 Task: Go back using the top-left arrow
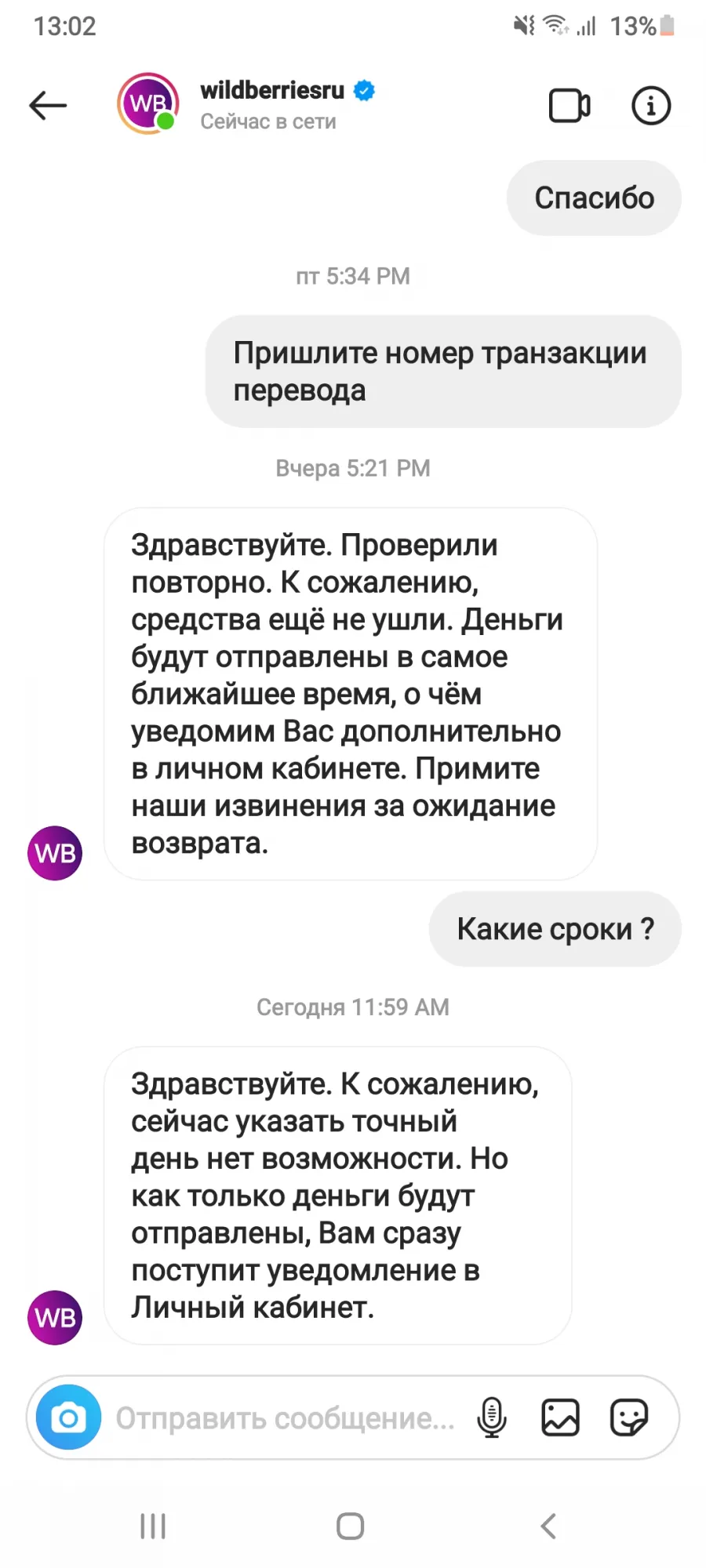click(x=48, y=105)
